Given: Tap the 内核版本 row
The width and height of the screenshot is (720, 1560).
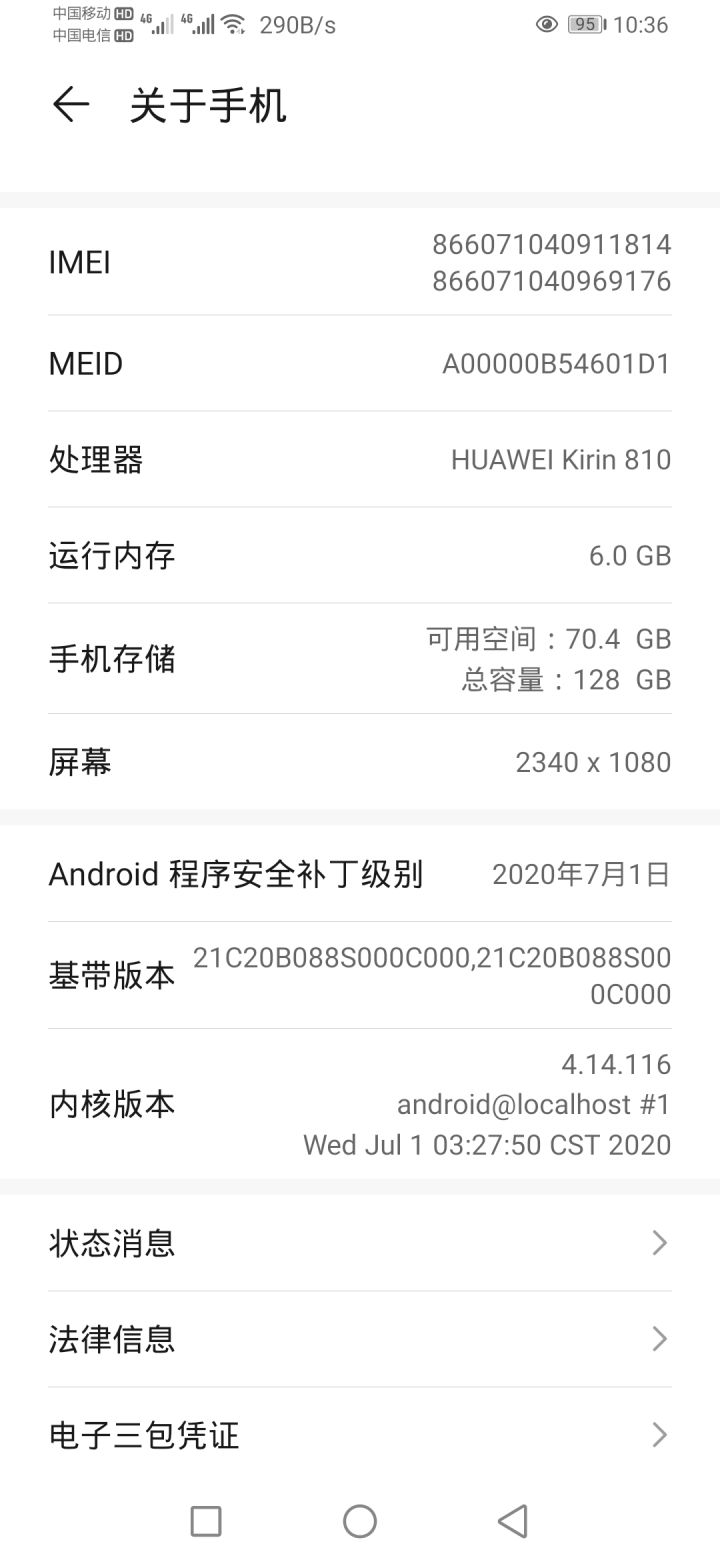Looking at the screenshot, I should (x=360, y=1104).
